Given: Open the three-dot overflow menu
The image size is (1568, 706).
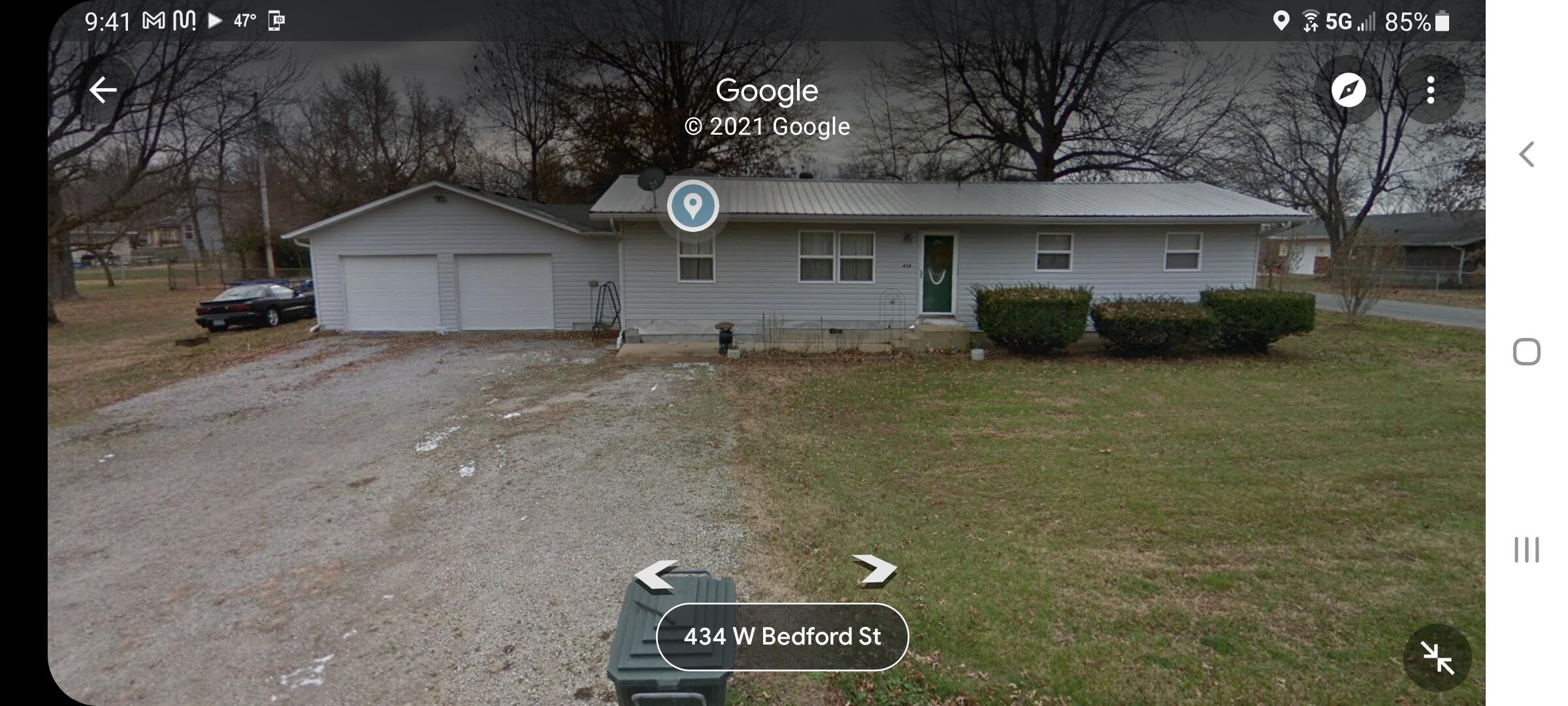Looking at the screenshot, I should 1430,90.
